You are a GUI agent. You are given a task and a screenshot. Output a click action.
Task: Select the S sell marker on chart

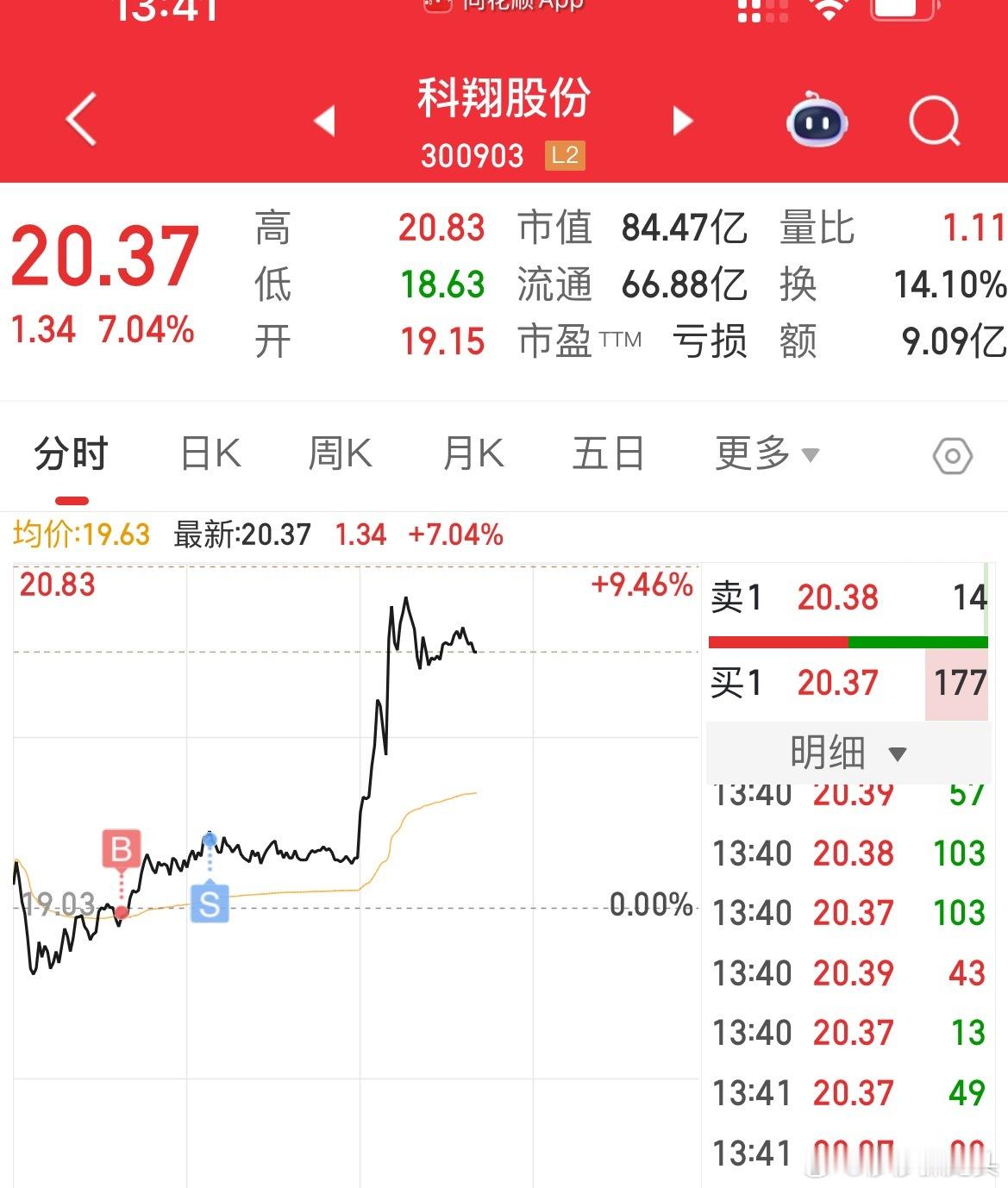pyautogui.click(x=210, y=904)
